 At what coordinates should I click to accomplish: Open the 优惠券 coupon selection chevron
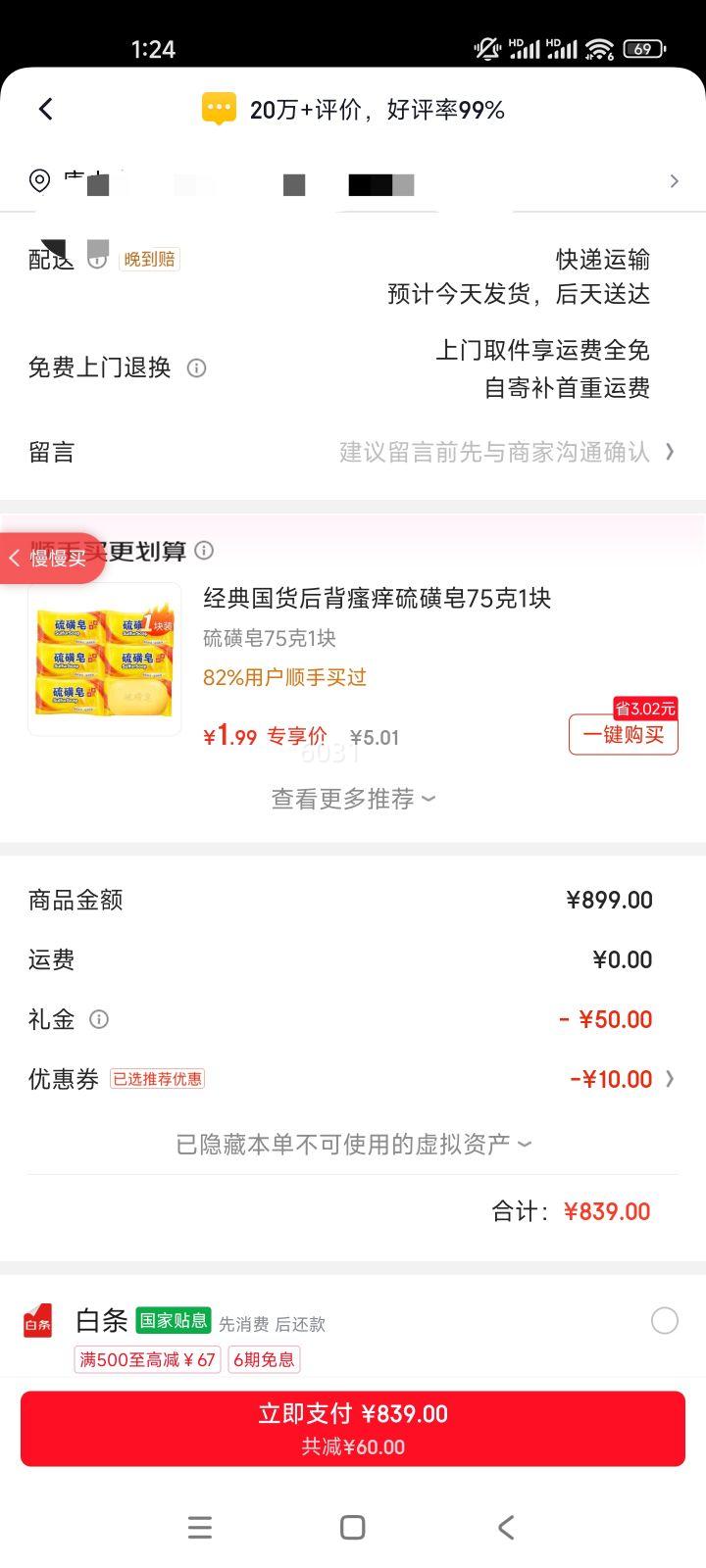(x=670, y=1079)
